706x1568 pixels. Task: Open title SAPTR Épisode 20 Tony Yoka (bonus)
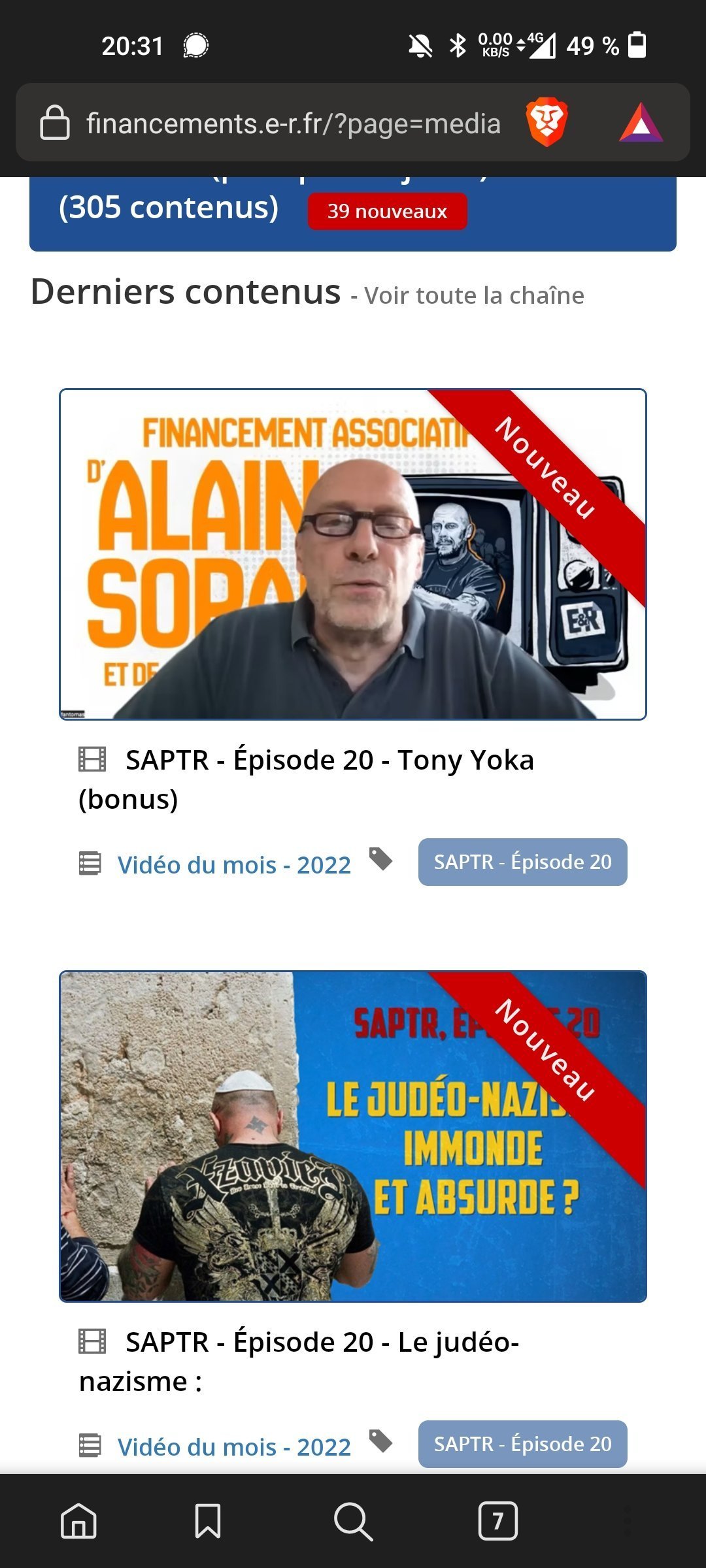click(307, 779)
